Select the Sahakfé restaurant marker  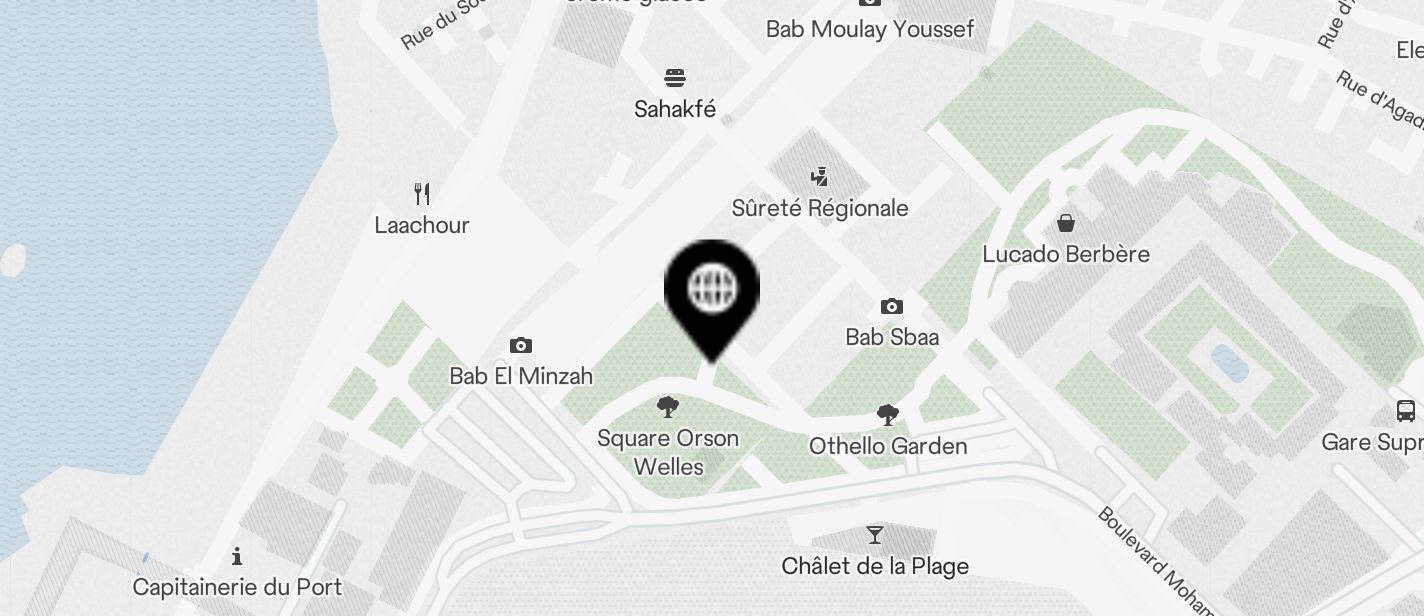675,78
